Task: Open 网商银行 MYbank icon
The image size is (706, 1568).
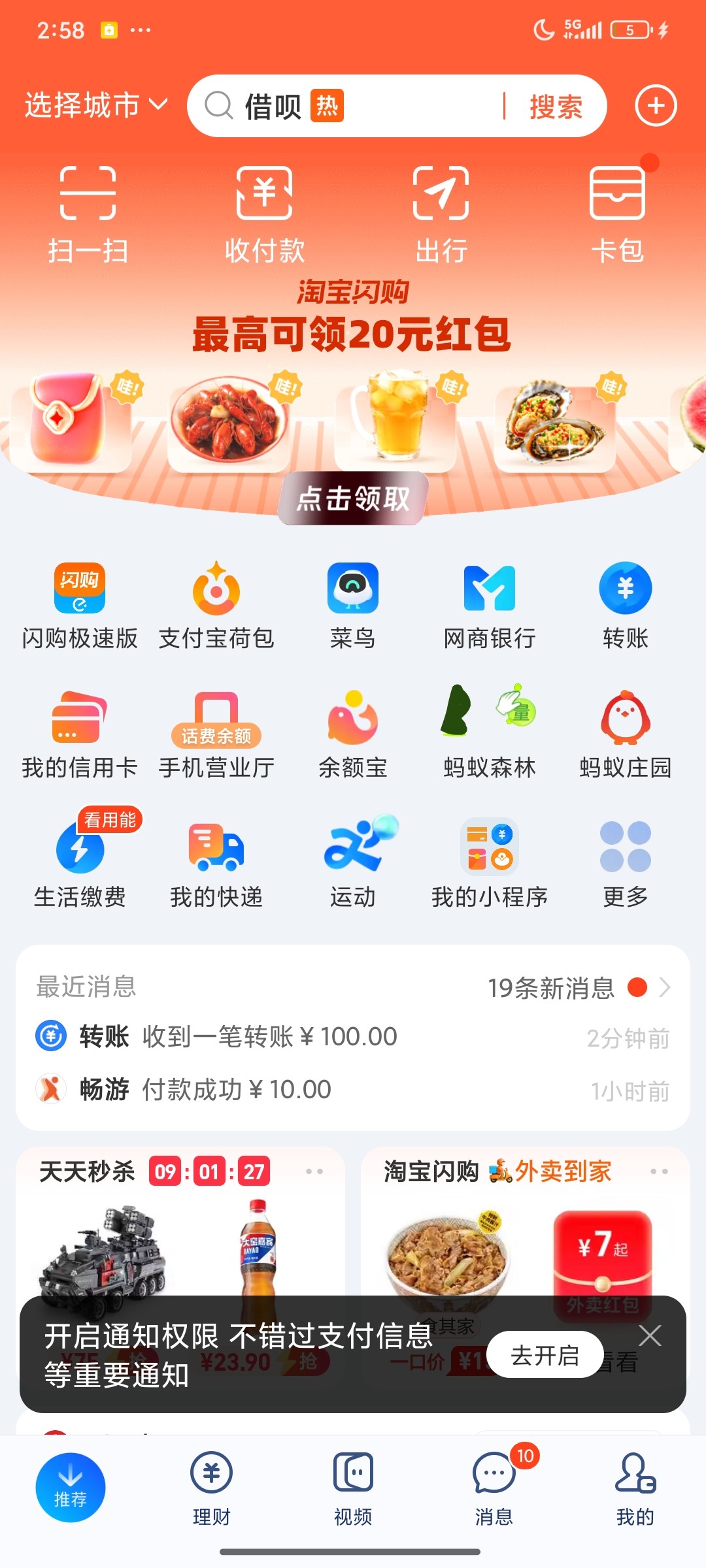Action: point(488,604)
